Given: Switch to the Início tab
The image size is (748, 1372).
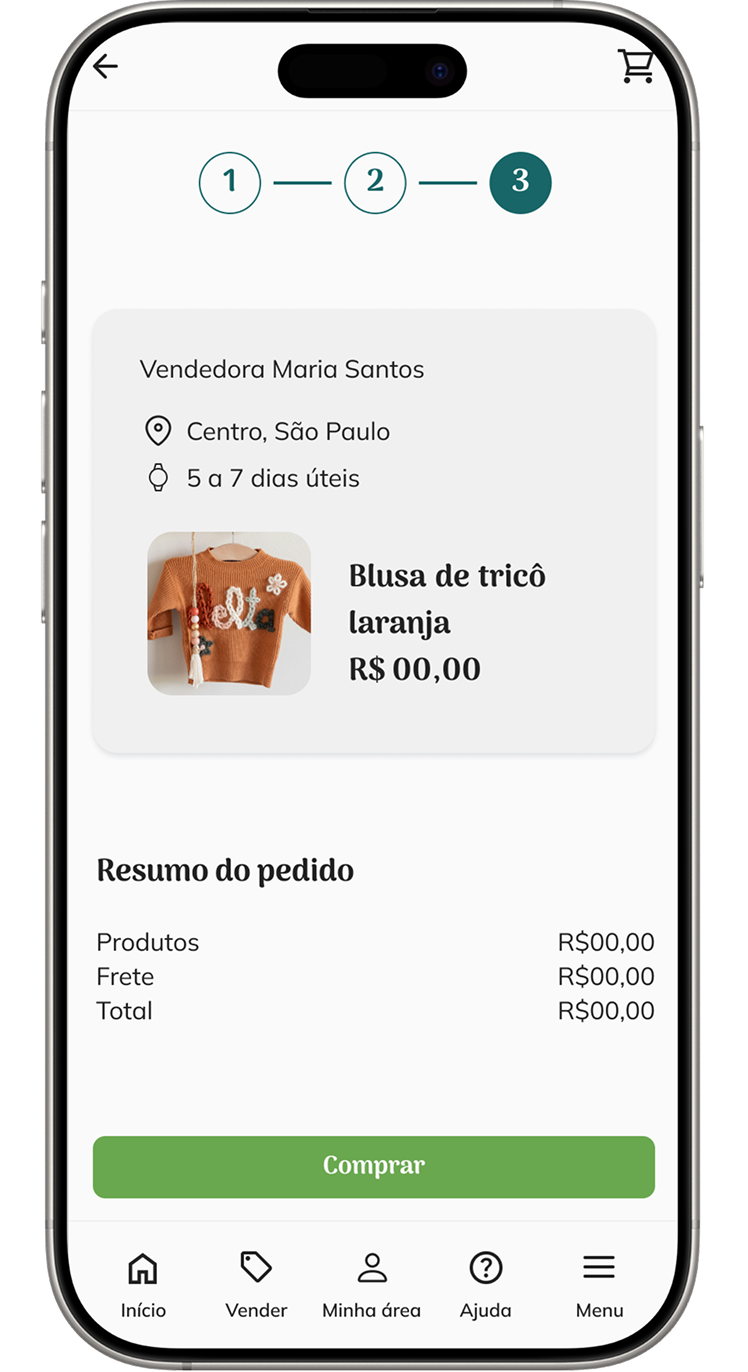Looking at the screenshot, I should click(143, 1284).
